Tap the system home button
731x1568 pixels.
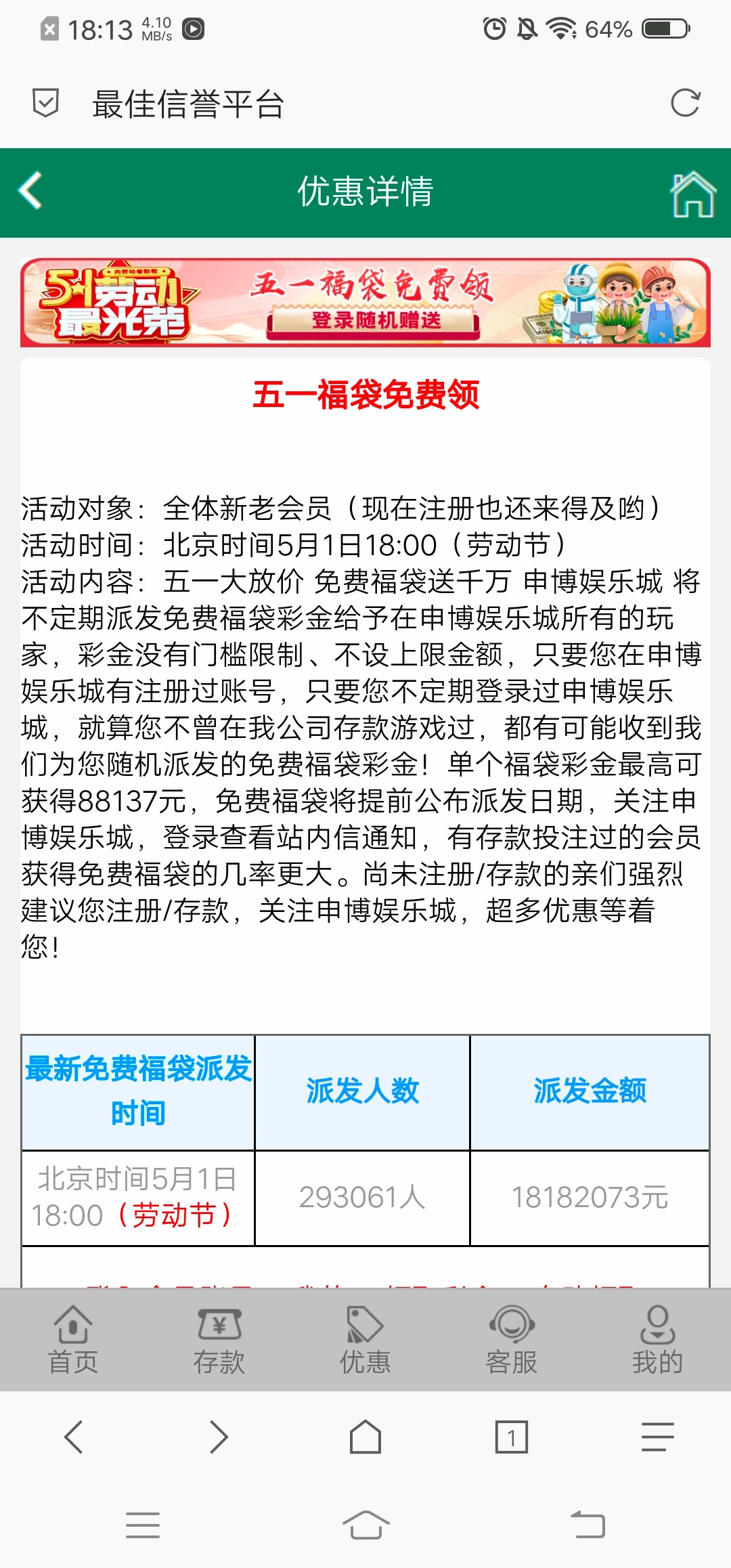(x=365, y=1525)
